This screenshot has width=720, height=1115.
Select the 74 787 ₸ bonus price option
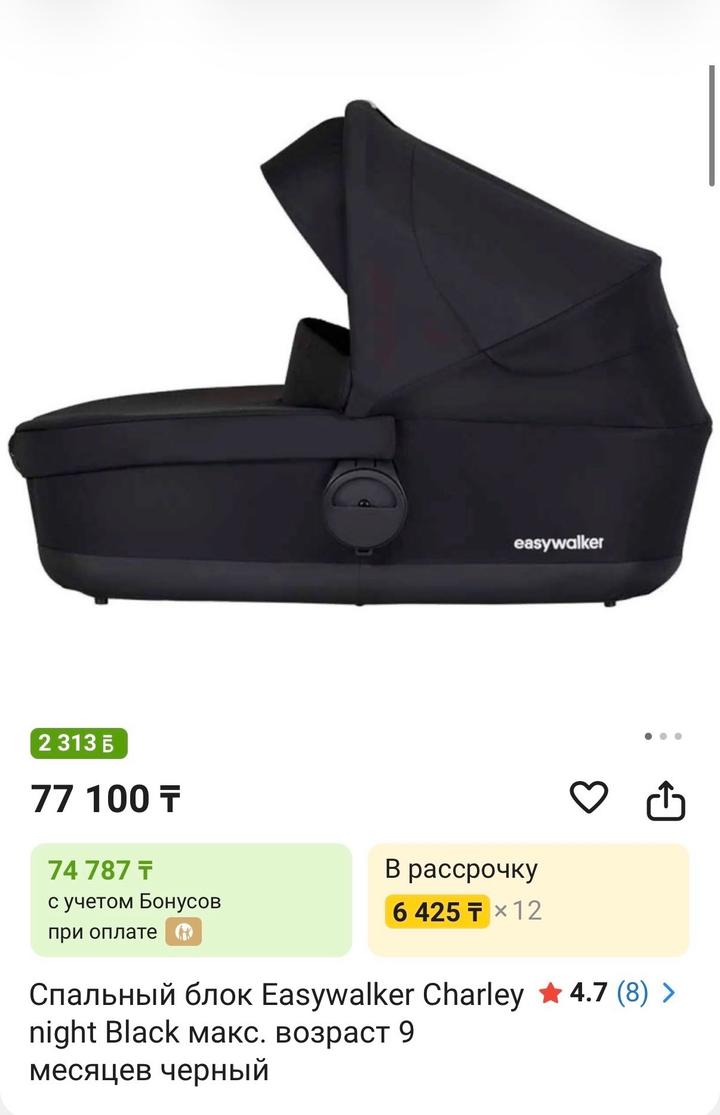pyautogui.click(x=191, y=900)
